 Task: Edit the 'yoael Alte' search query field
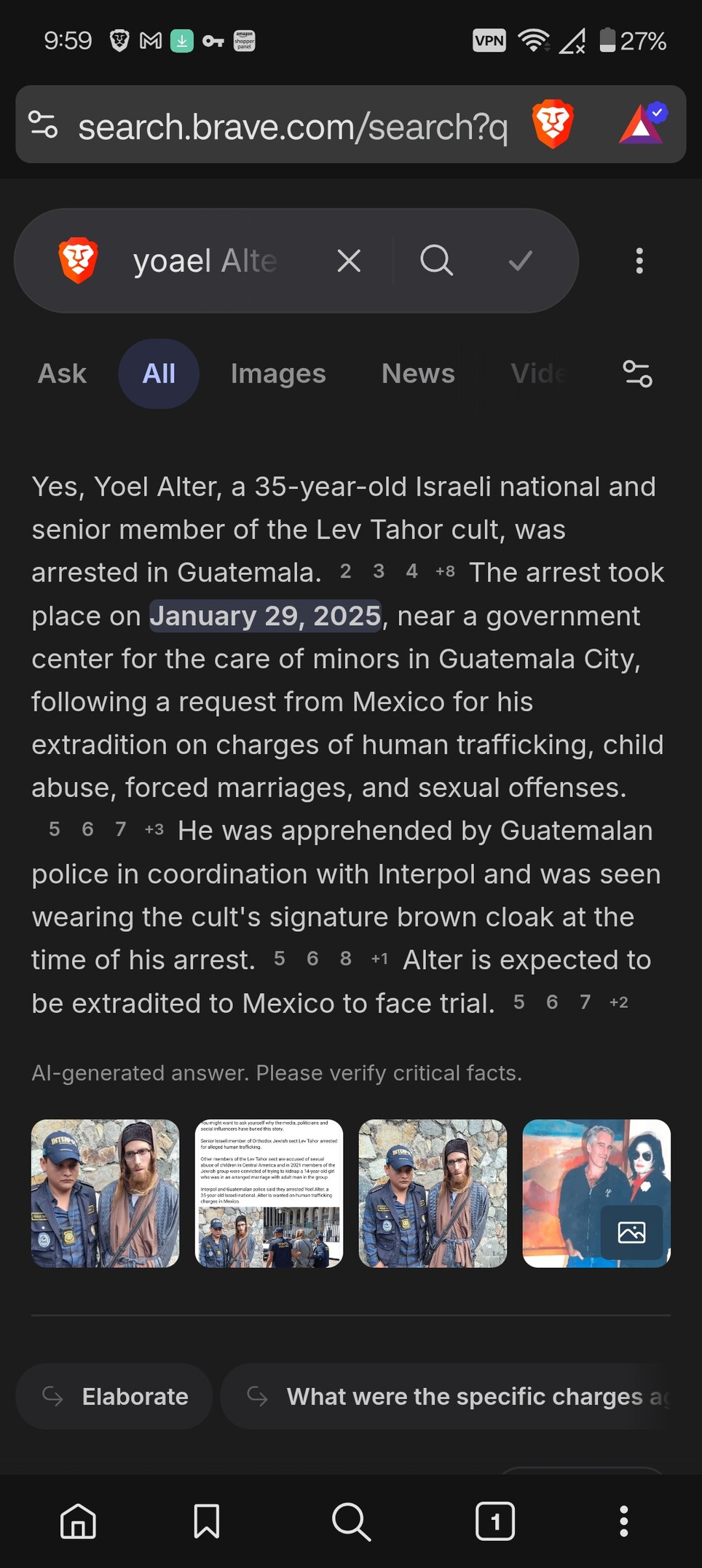pos(211,260)
